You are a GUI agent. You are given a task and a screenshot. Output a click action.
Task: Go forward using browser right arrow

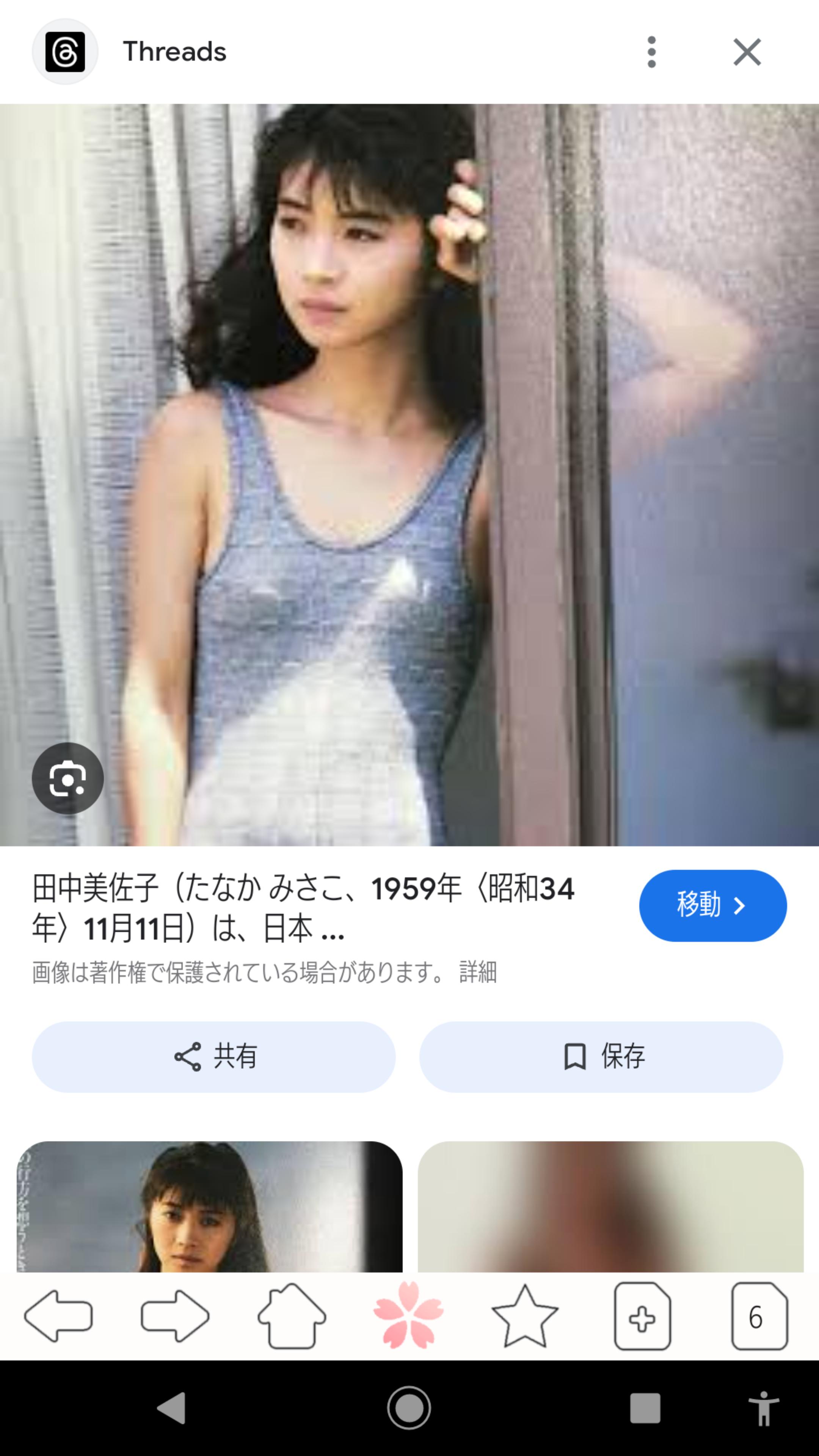[175, 1316]
